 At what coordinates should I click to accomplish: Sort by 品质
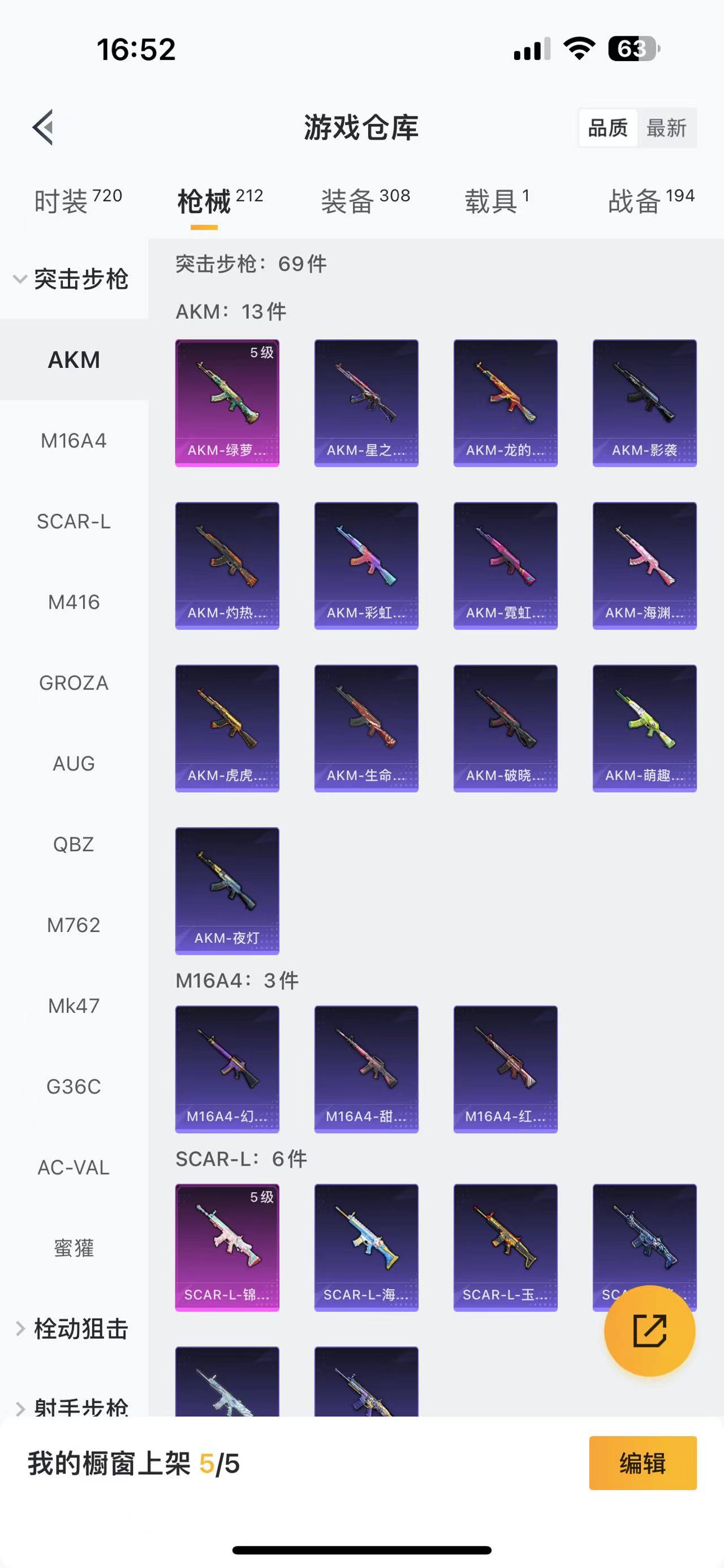point(607,128)
